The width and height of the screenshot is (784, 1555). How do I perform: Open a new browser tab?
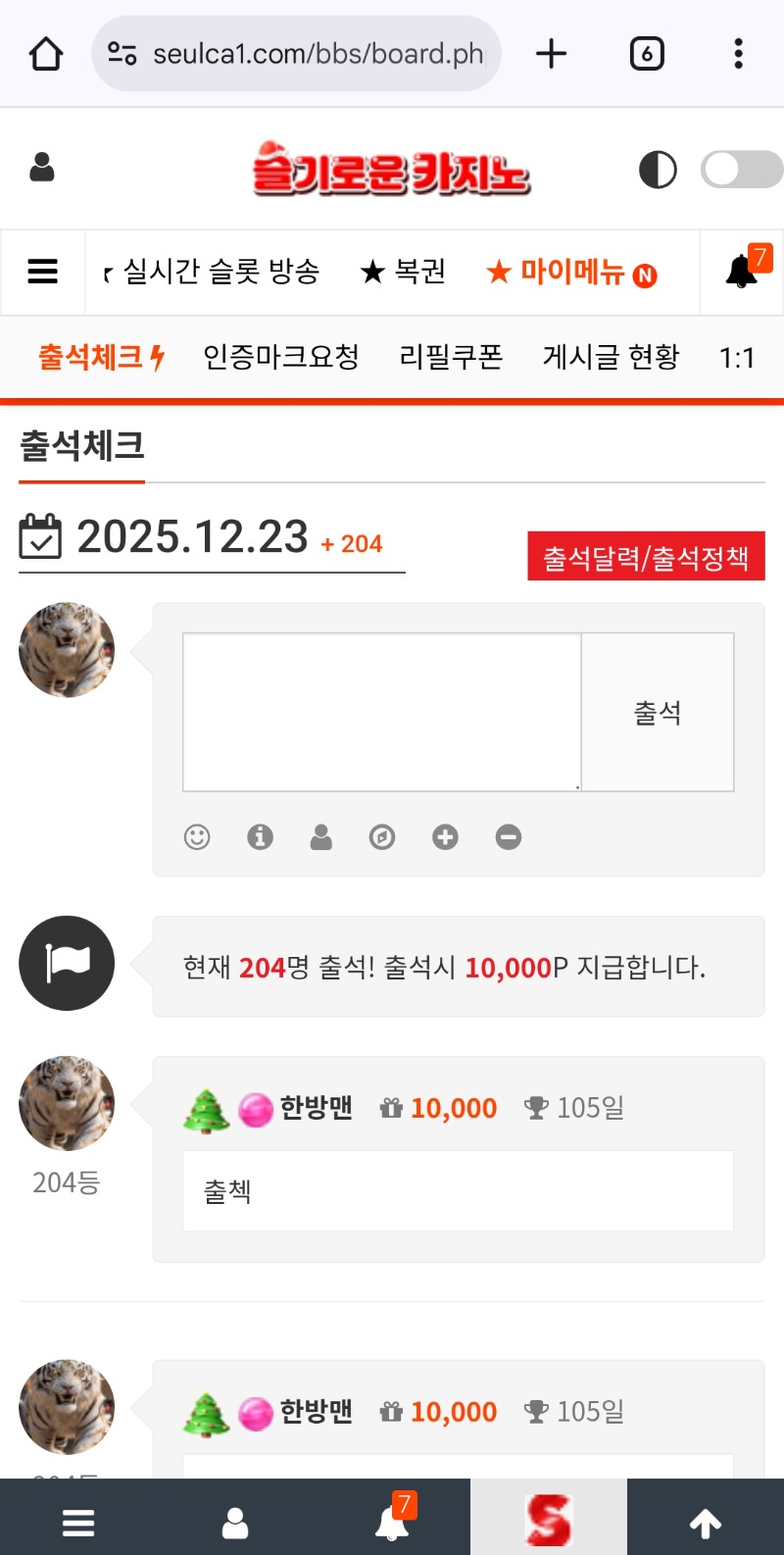point(552,54)
